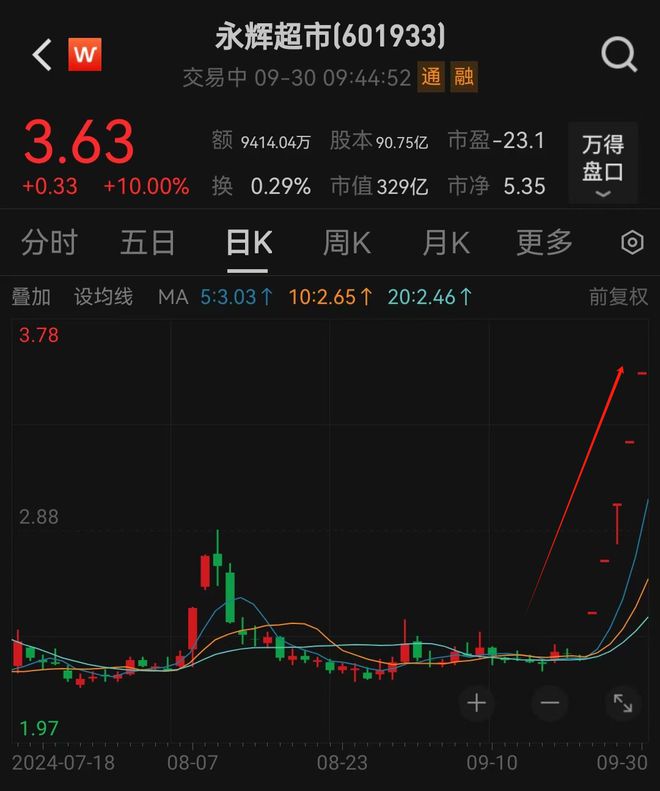This screenshot has height=791, width=660.
Task: Switch to the 周K chart
Action: click(346, 243)
